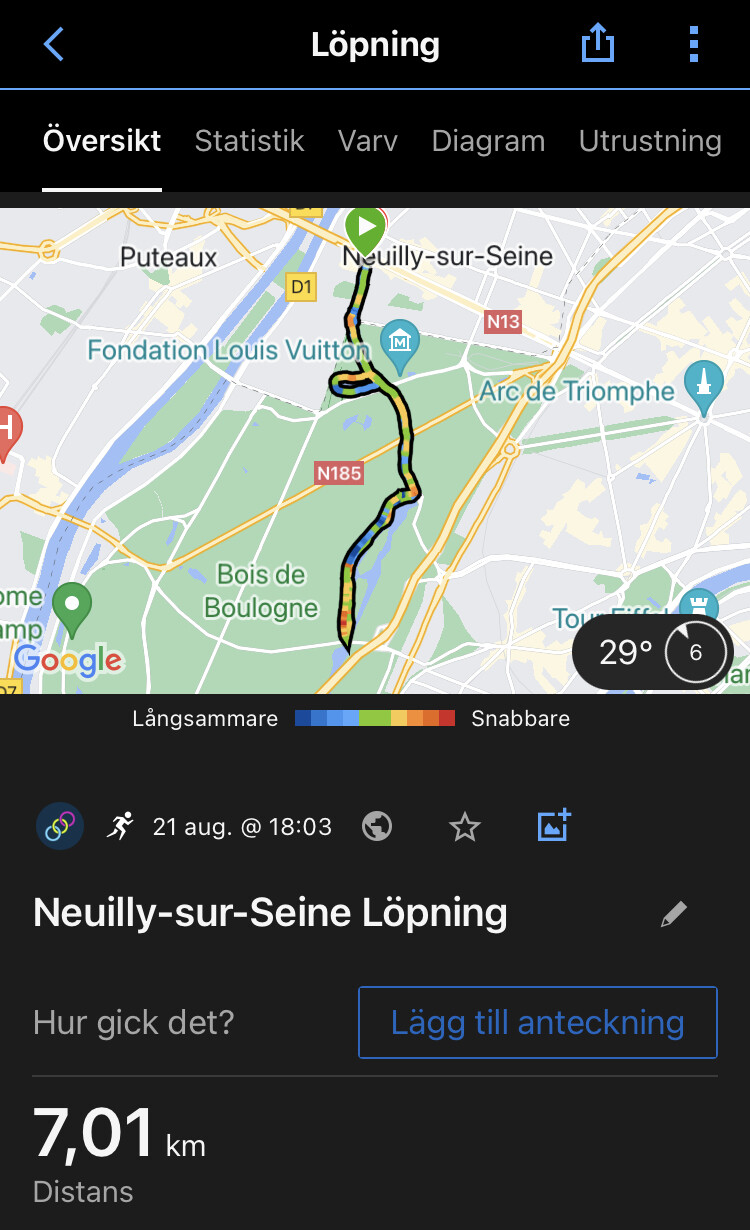The height and width of the screenshot is (1230, 750).
Task: Switch to the Statistik tab
Action: [x=249, y=141]
